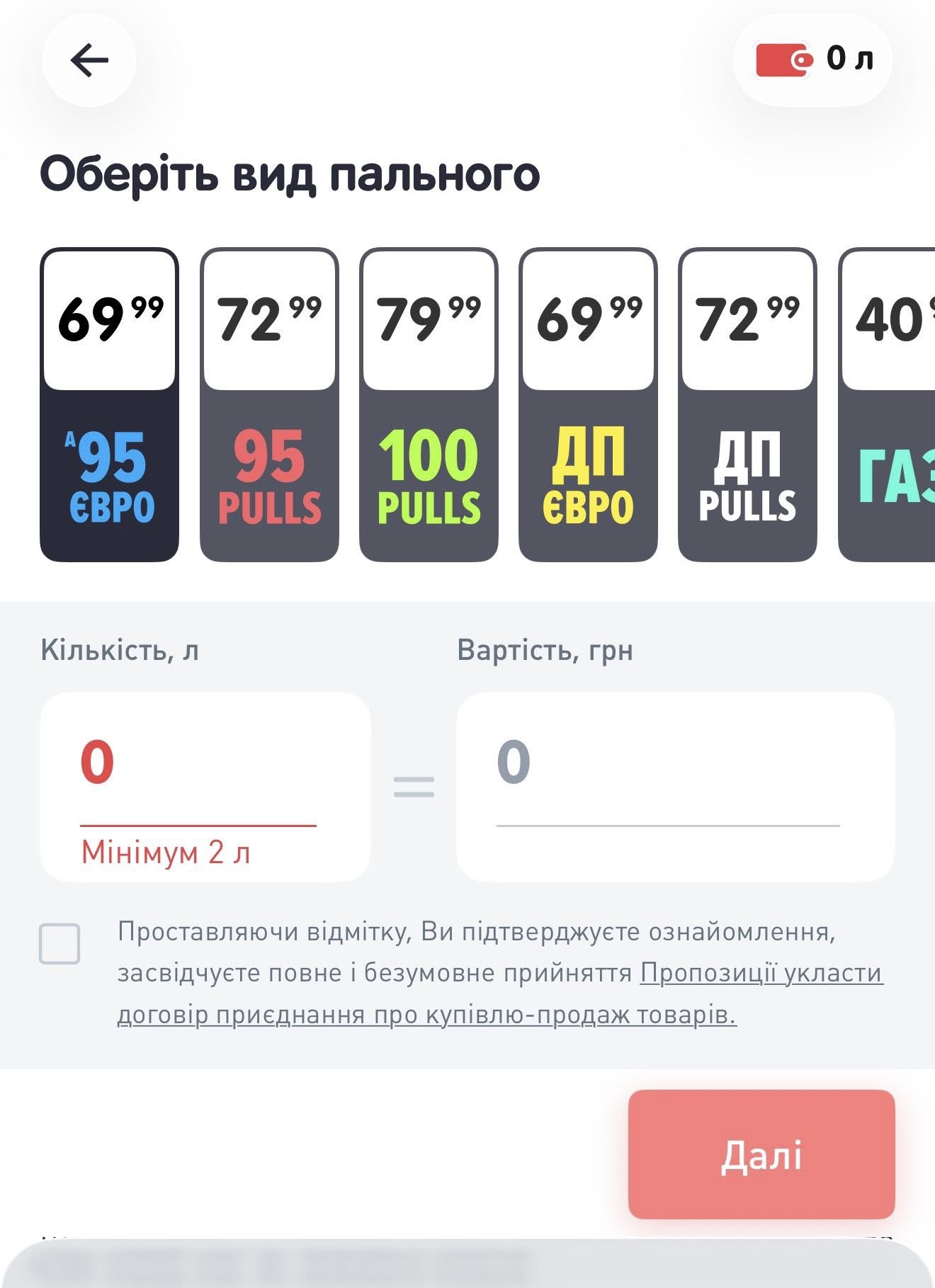This screenshot has width=935, height=1288.
Task: Pick ДП Євро diesel fuel
Action: 588,405
